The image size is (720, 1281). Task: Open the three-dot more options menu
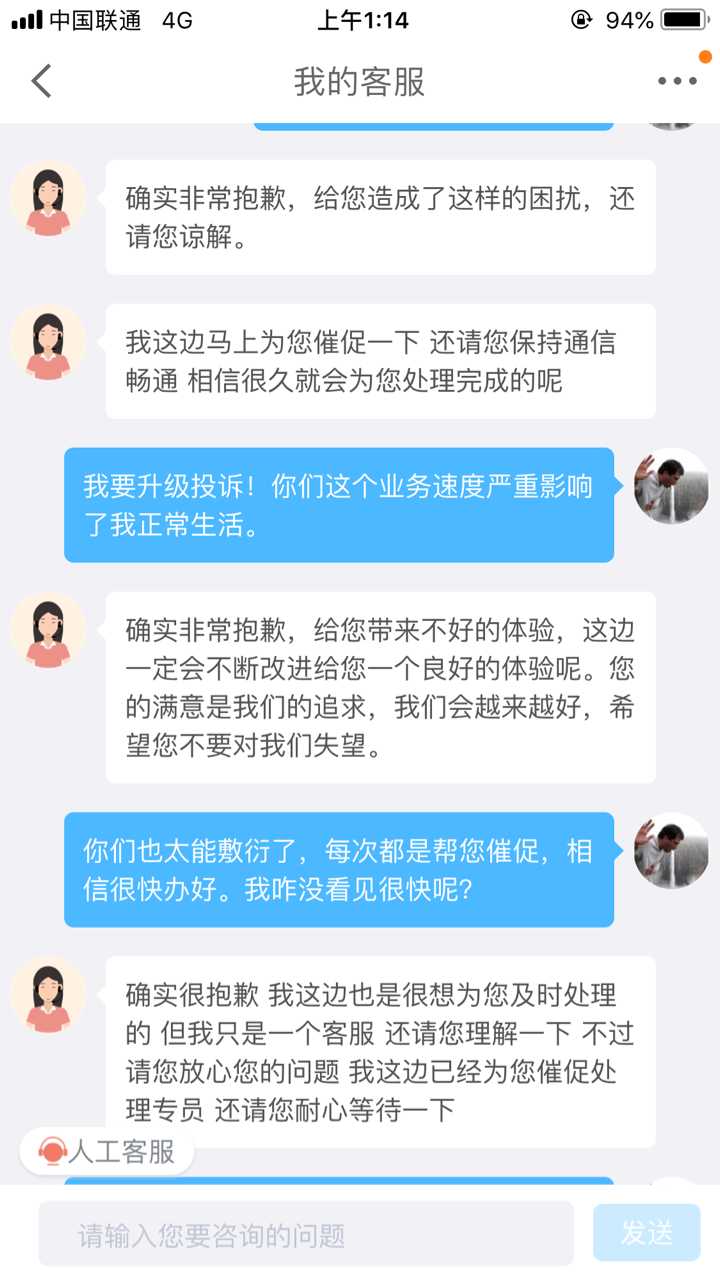[x=677, y=81]
